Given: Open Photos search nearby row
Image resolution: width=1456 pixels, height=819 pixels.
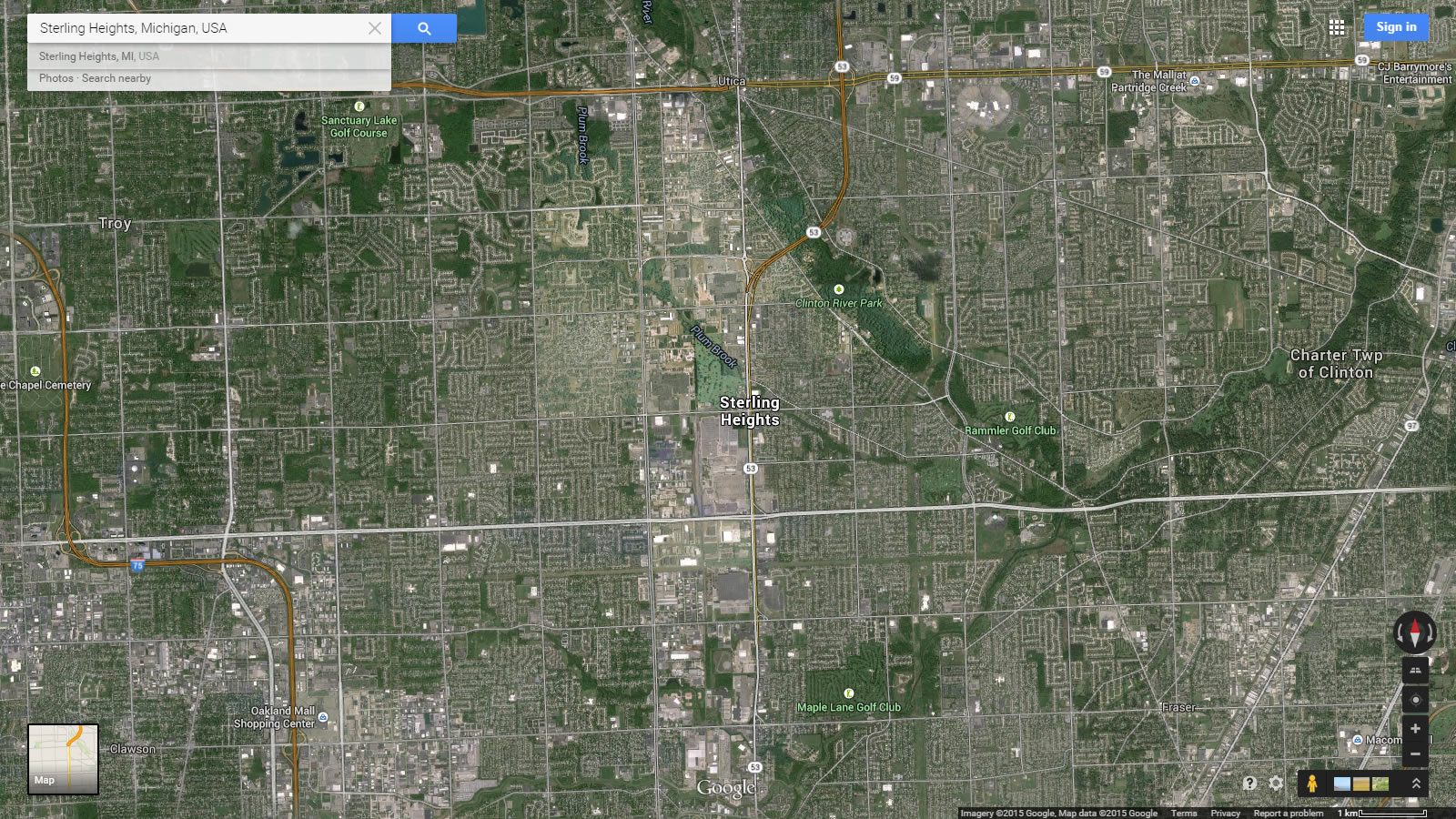Looking at the screenshot, I should 96,78.
